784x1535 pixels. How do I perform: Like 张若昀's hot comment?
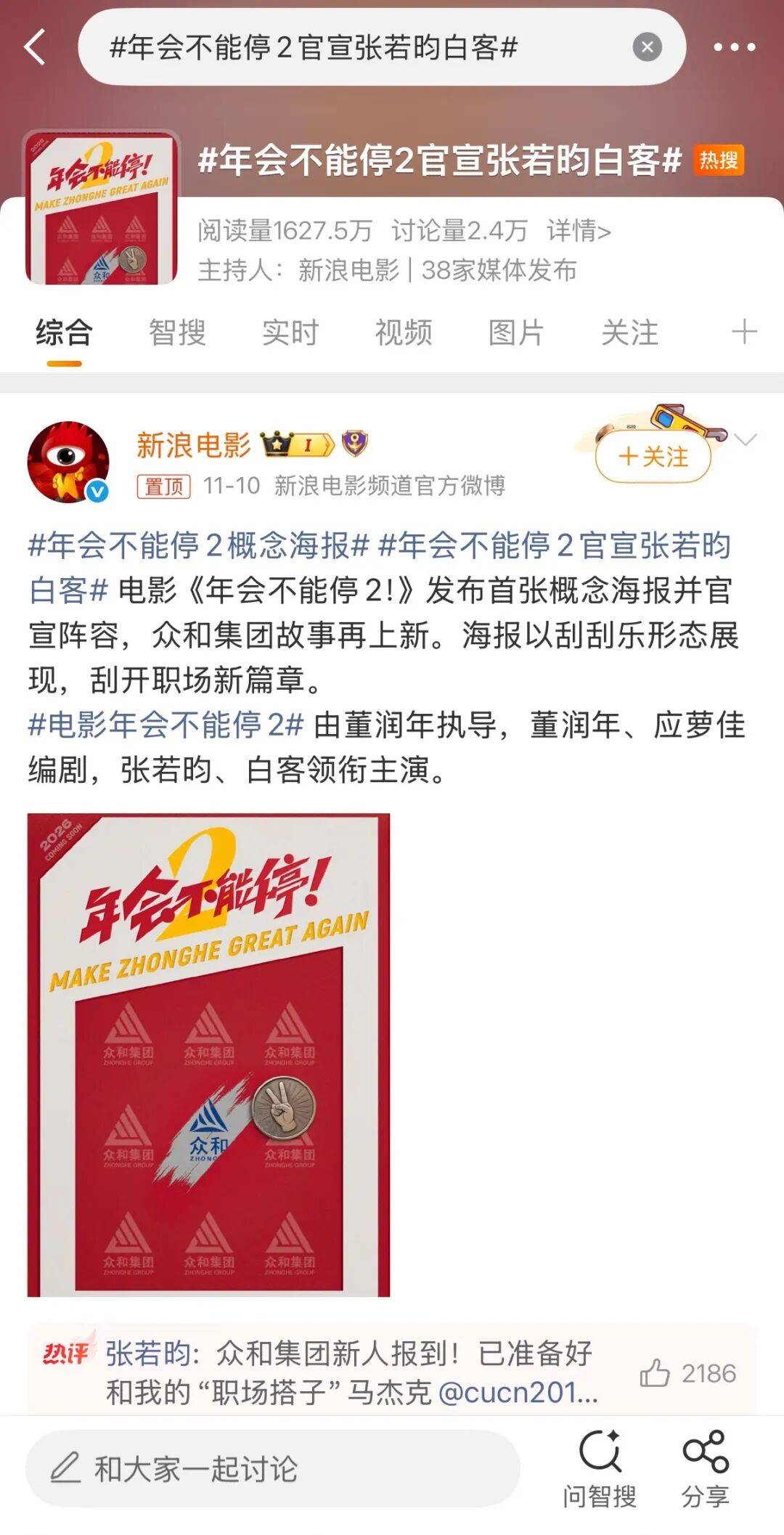pos(655,1373)
